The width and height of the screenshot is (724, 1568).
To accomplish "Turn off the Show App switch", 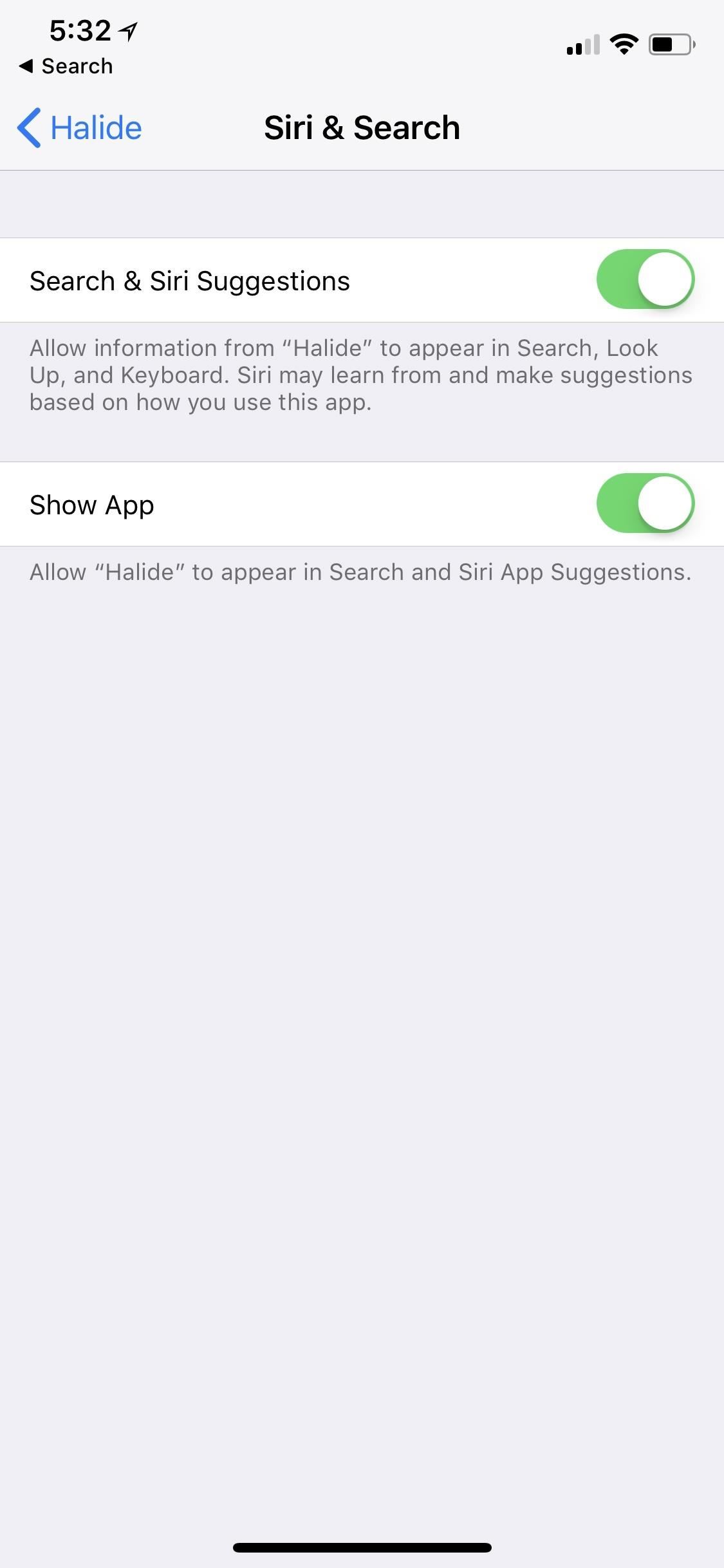I will pos(645,503).
